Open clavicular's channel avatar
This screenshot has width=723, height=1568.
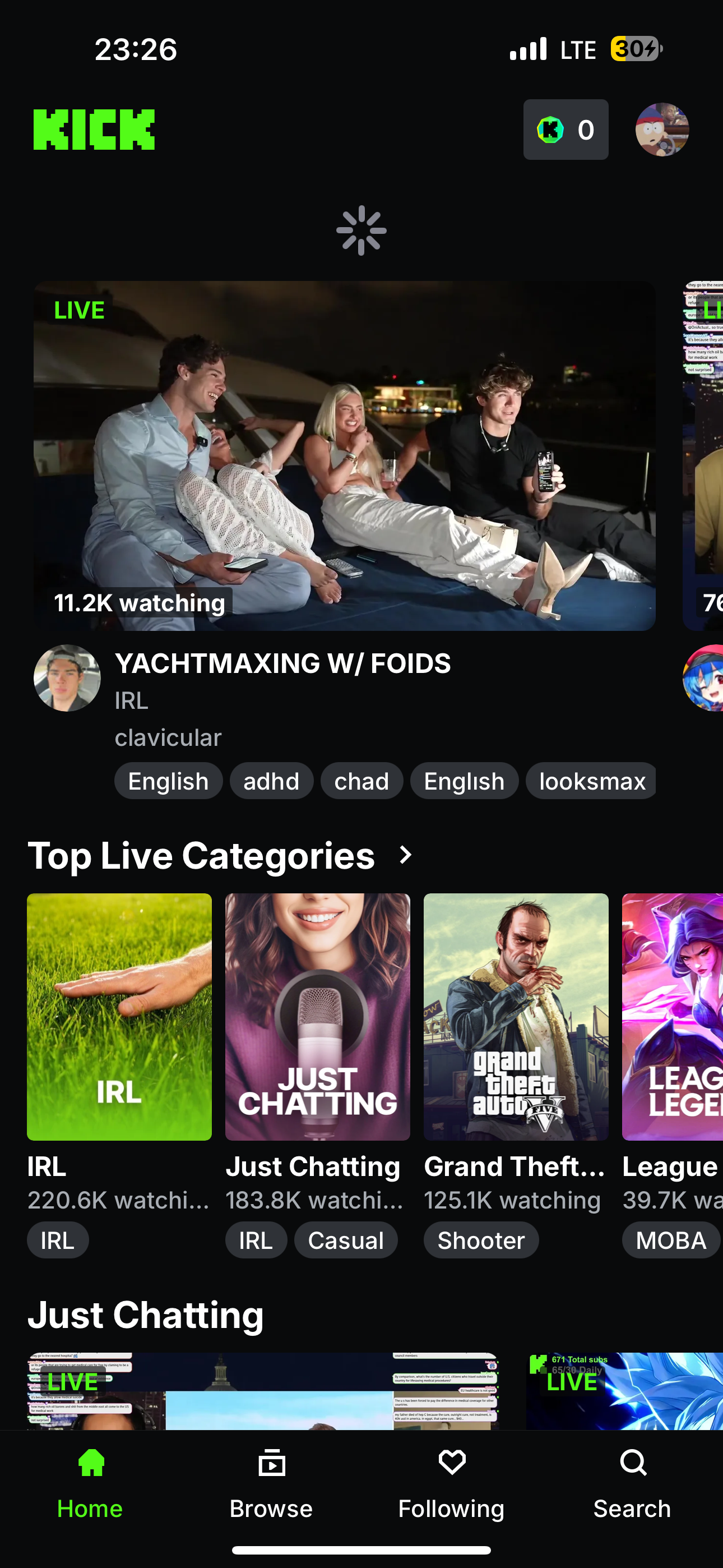(x=67, y=677)
